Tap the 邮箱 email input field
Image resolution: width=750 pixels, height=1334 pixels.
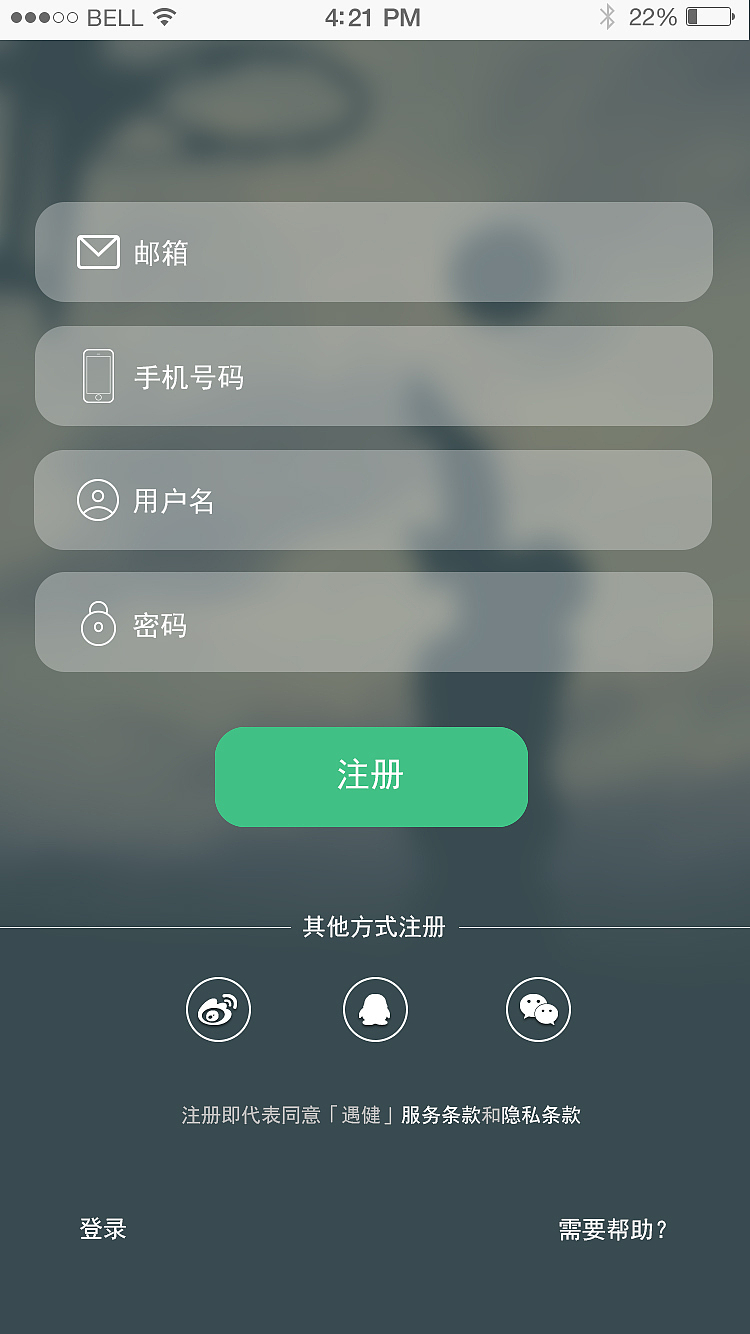pos(375,251)
